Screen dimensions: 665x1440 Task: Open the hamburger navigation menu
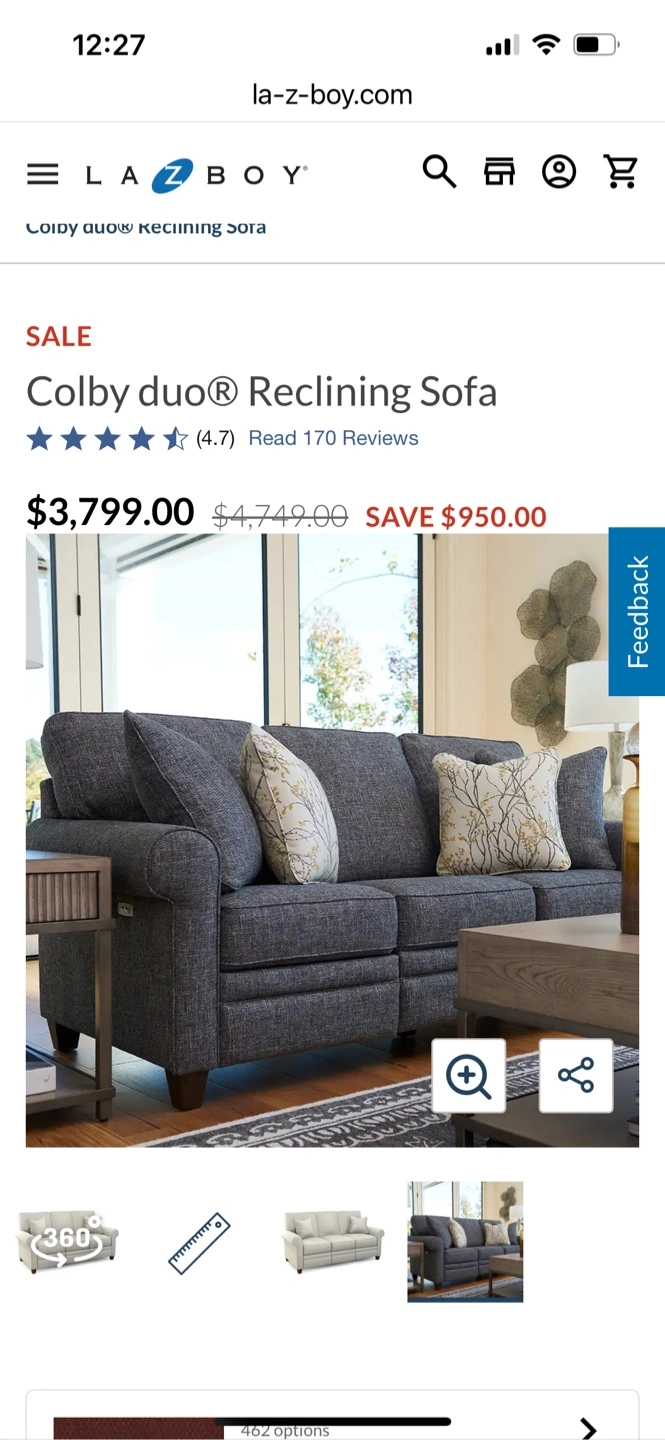(x=42, y=174)
